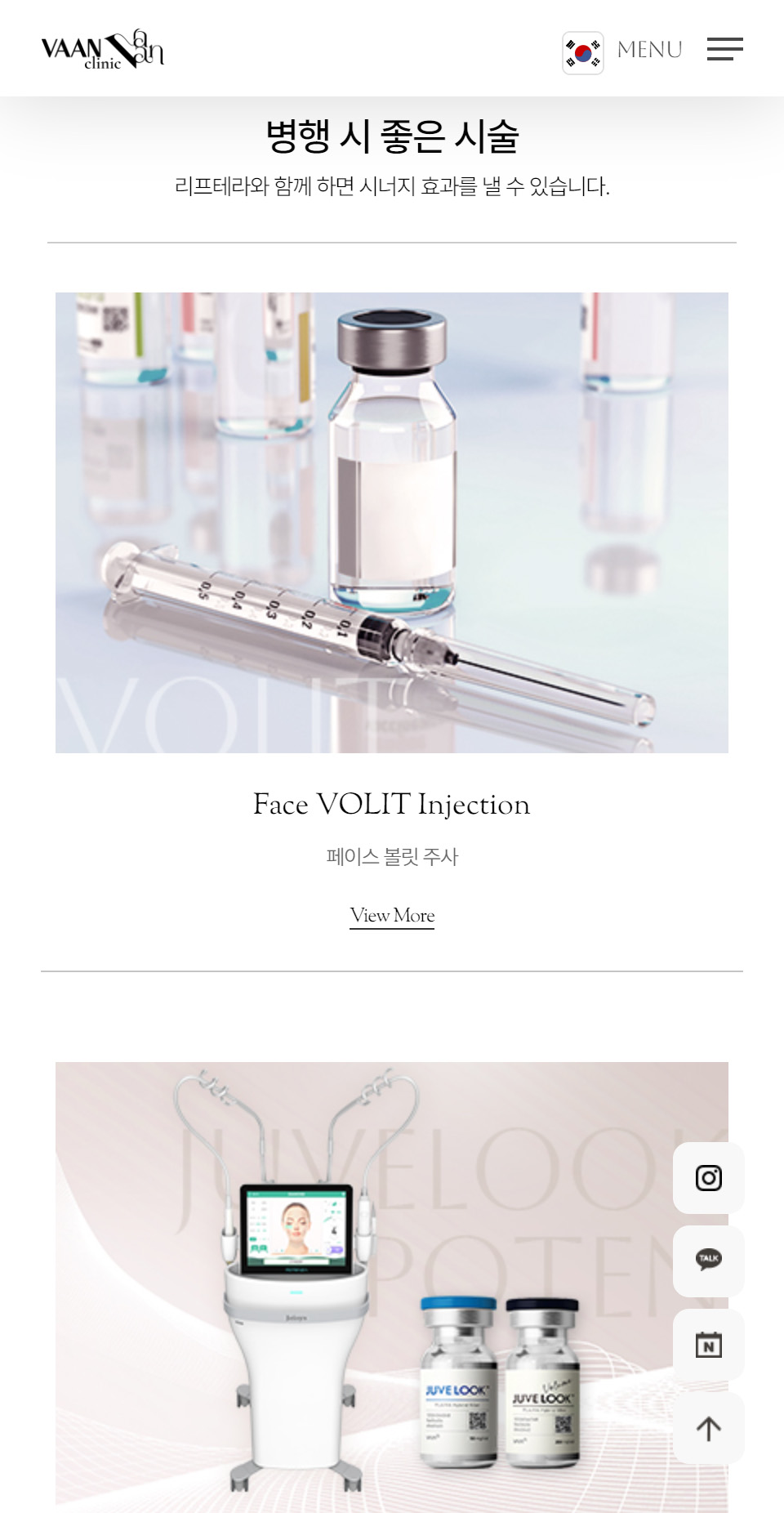The height and width of the screenshot is (1513, 784).
Task: Tap the Korean flag language selector
Action: [x=583, y=53]
